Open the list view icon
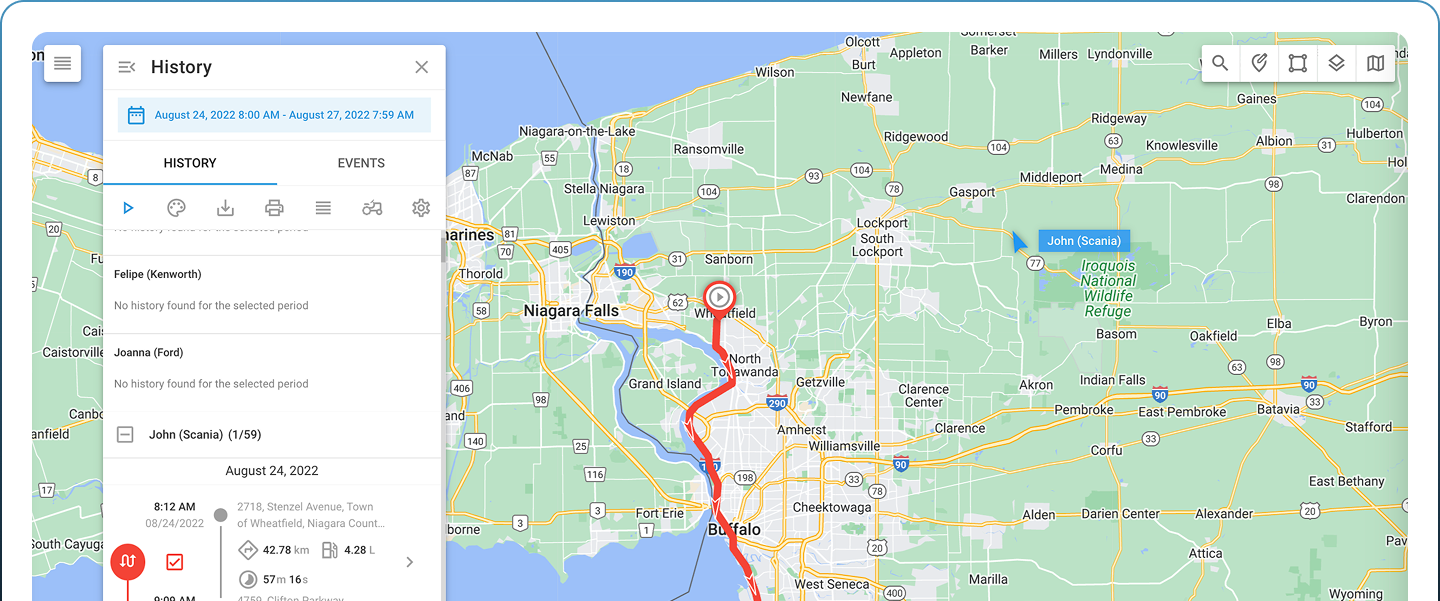The width and height of the screenshot is (1440, 601). click(x=323, y=208)
